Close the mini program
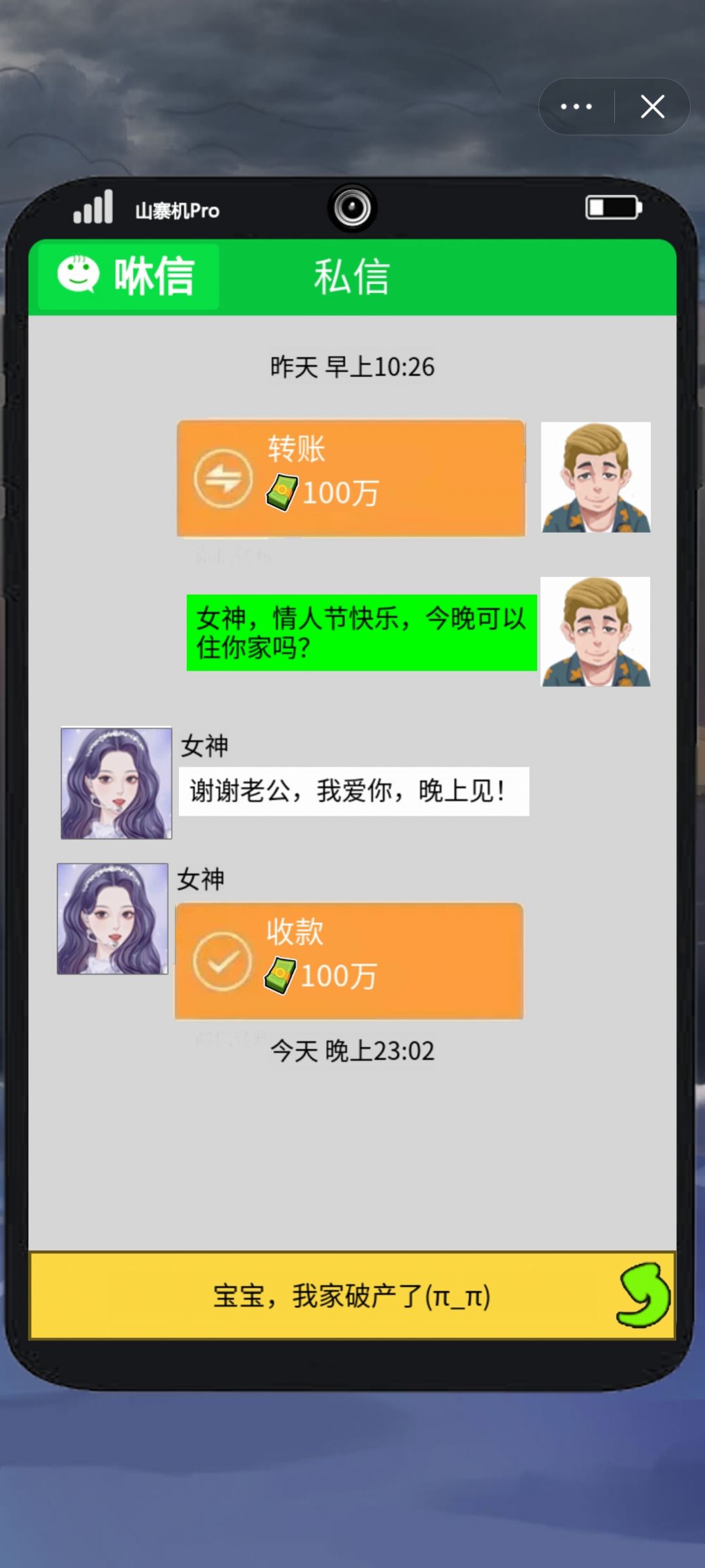The width and height of the screenshot is (705, 1568). point(652,107)
